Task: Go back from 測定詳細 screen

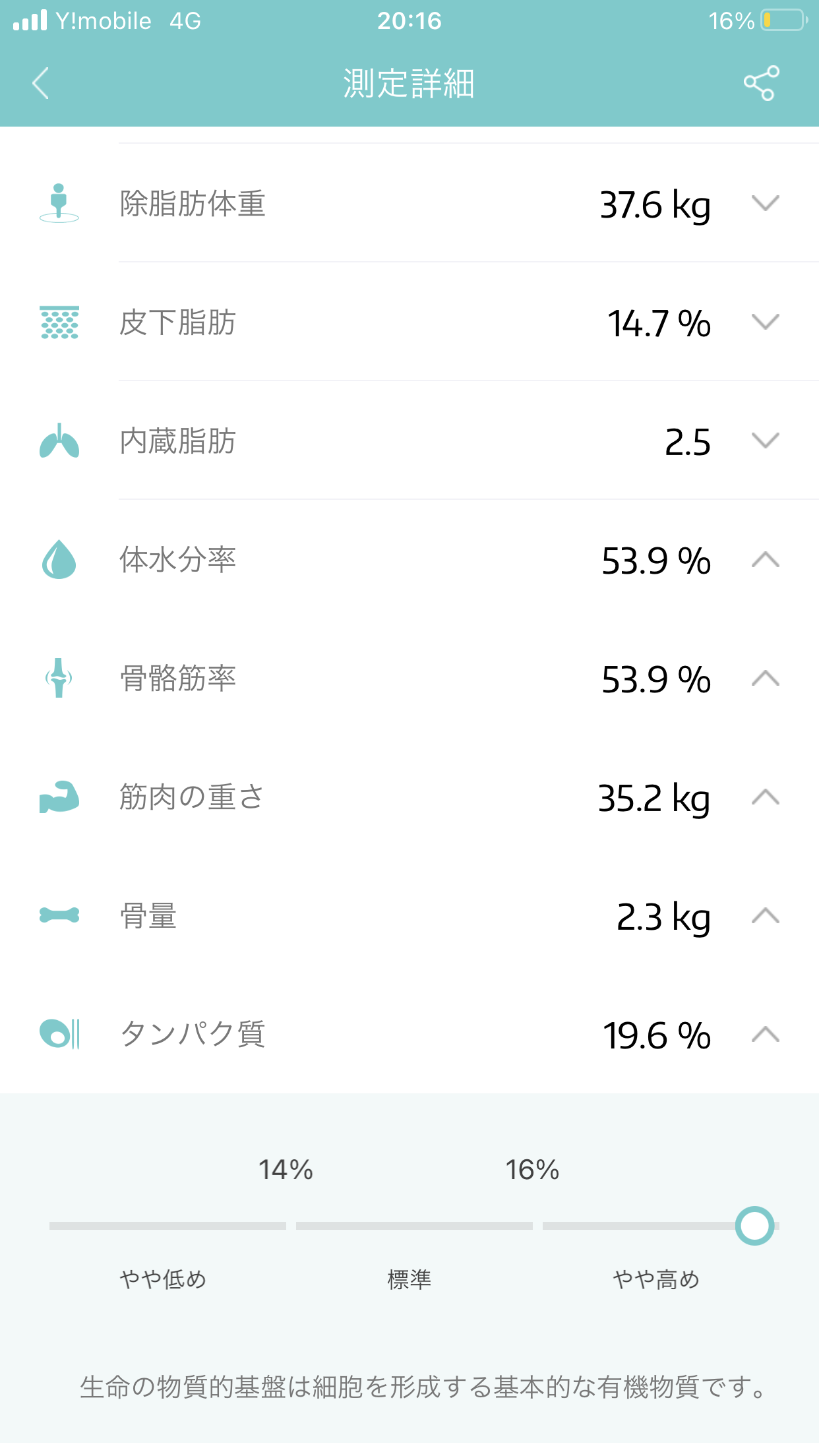Action: 41,83
